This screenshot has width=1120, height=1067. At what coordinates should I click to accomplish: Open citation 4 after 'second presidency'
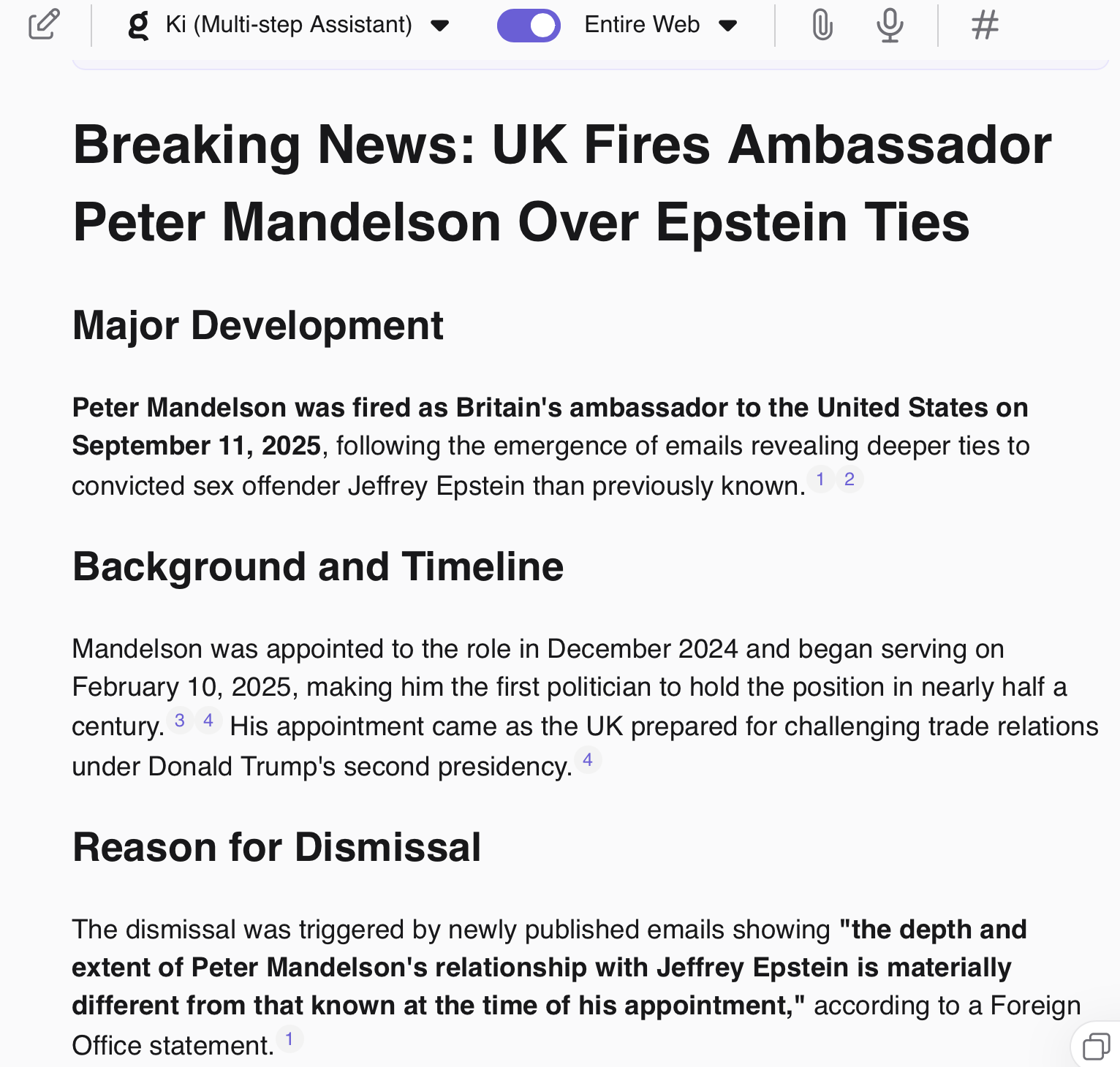coord(587,760)
